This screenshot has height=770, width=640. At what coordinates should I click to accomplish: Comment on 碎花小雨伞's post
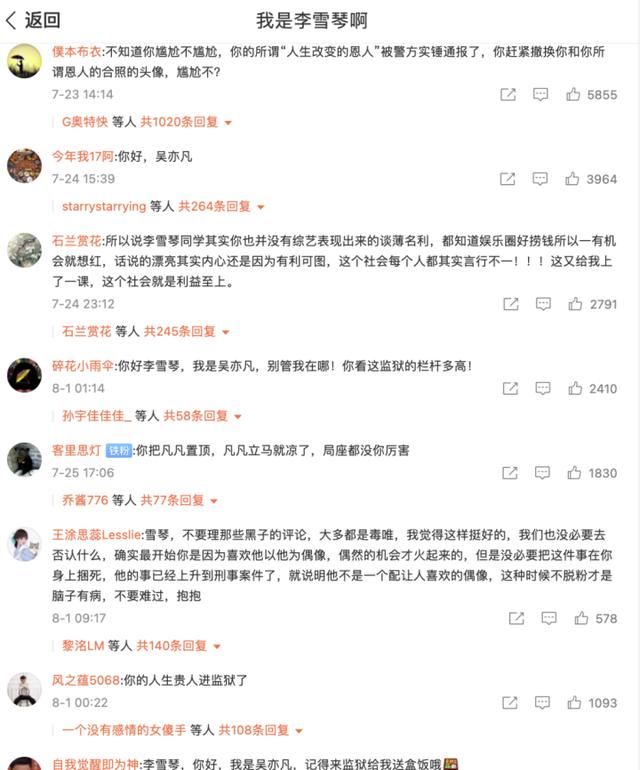543,388
